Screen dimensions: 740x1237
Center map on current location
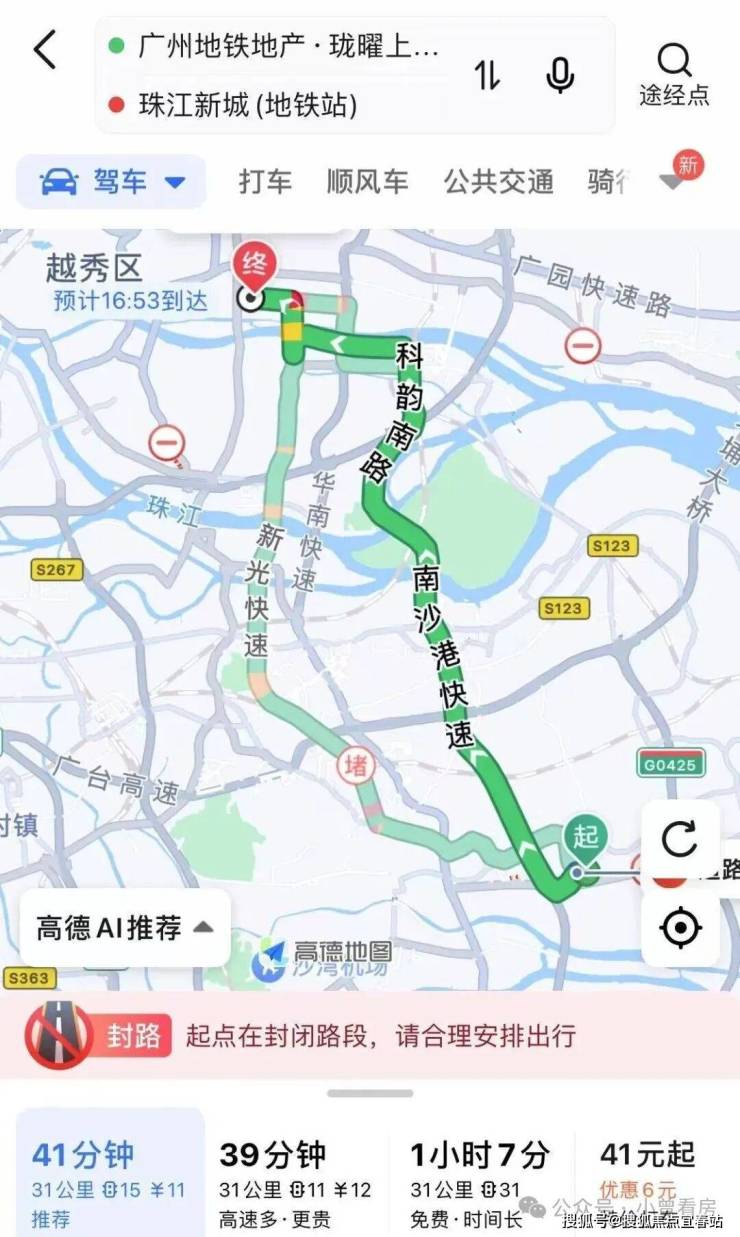pyautogui.click(x=680, y=928)
